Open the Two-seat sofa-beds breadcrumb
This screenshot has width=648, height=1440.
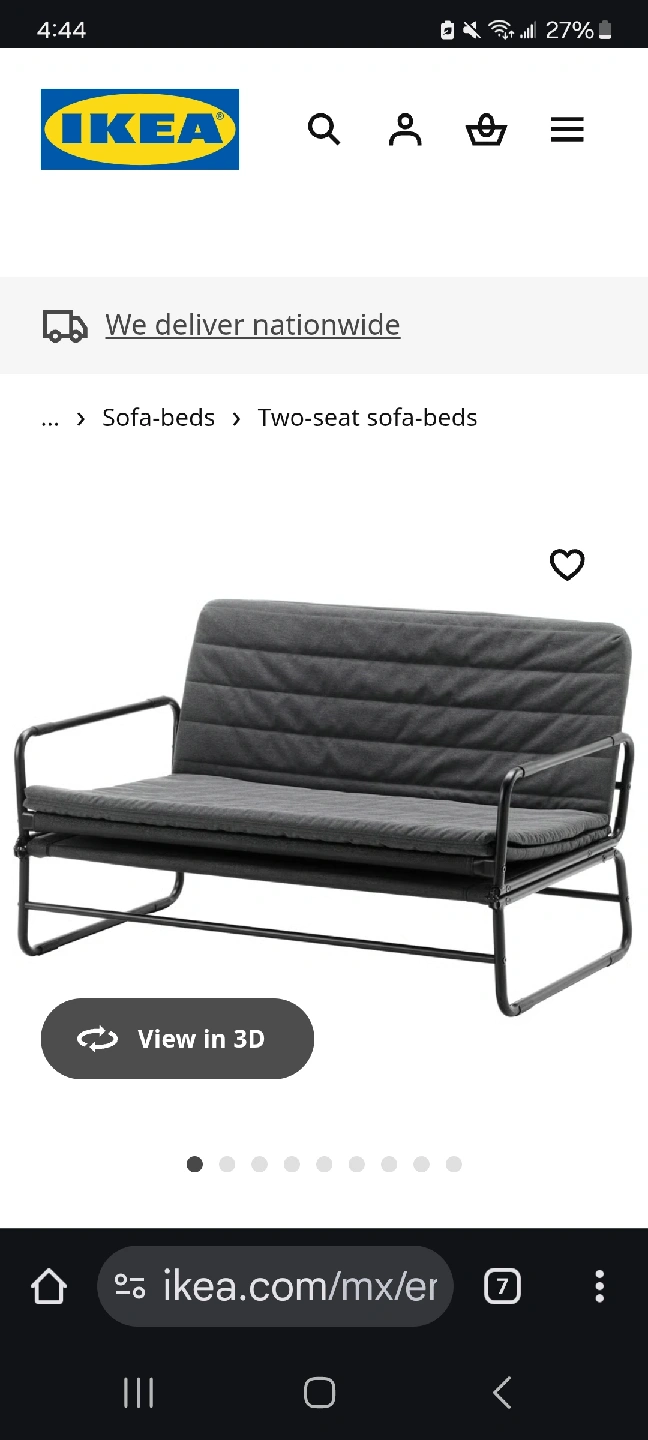[x=367, y=418]
